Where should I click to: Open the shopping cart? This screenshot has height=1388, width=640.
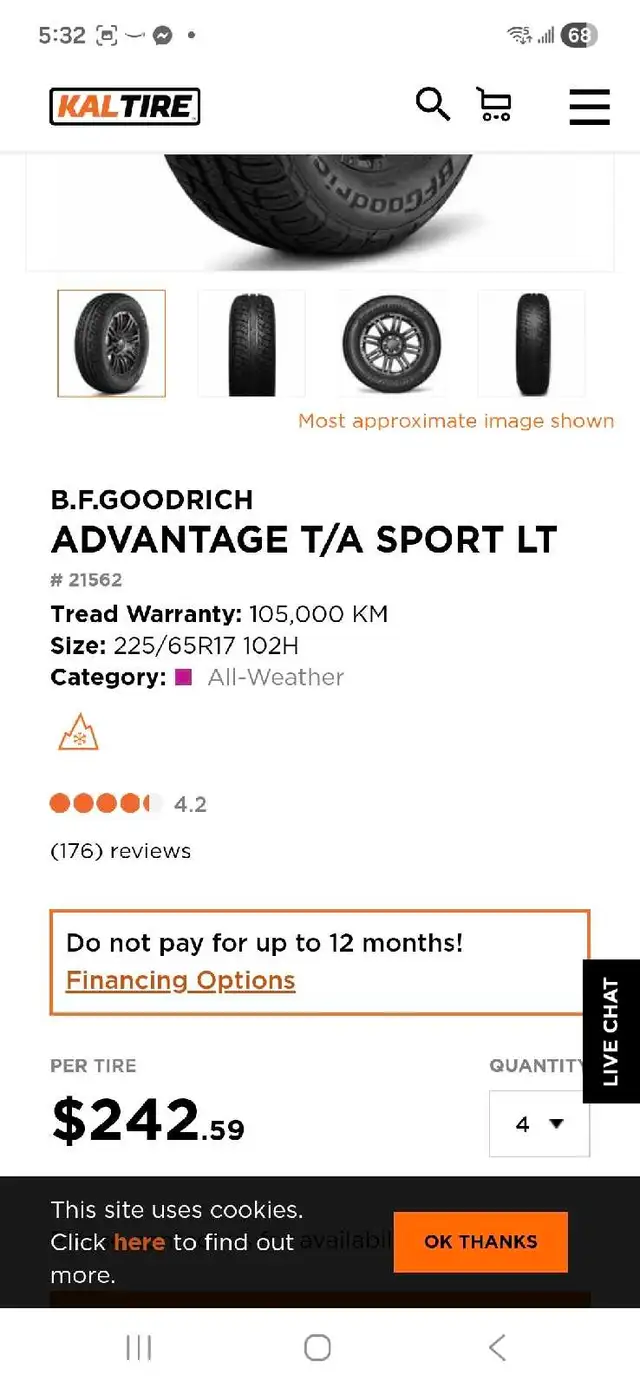click(x=494, y=104)
